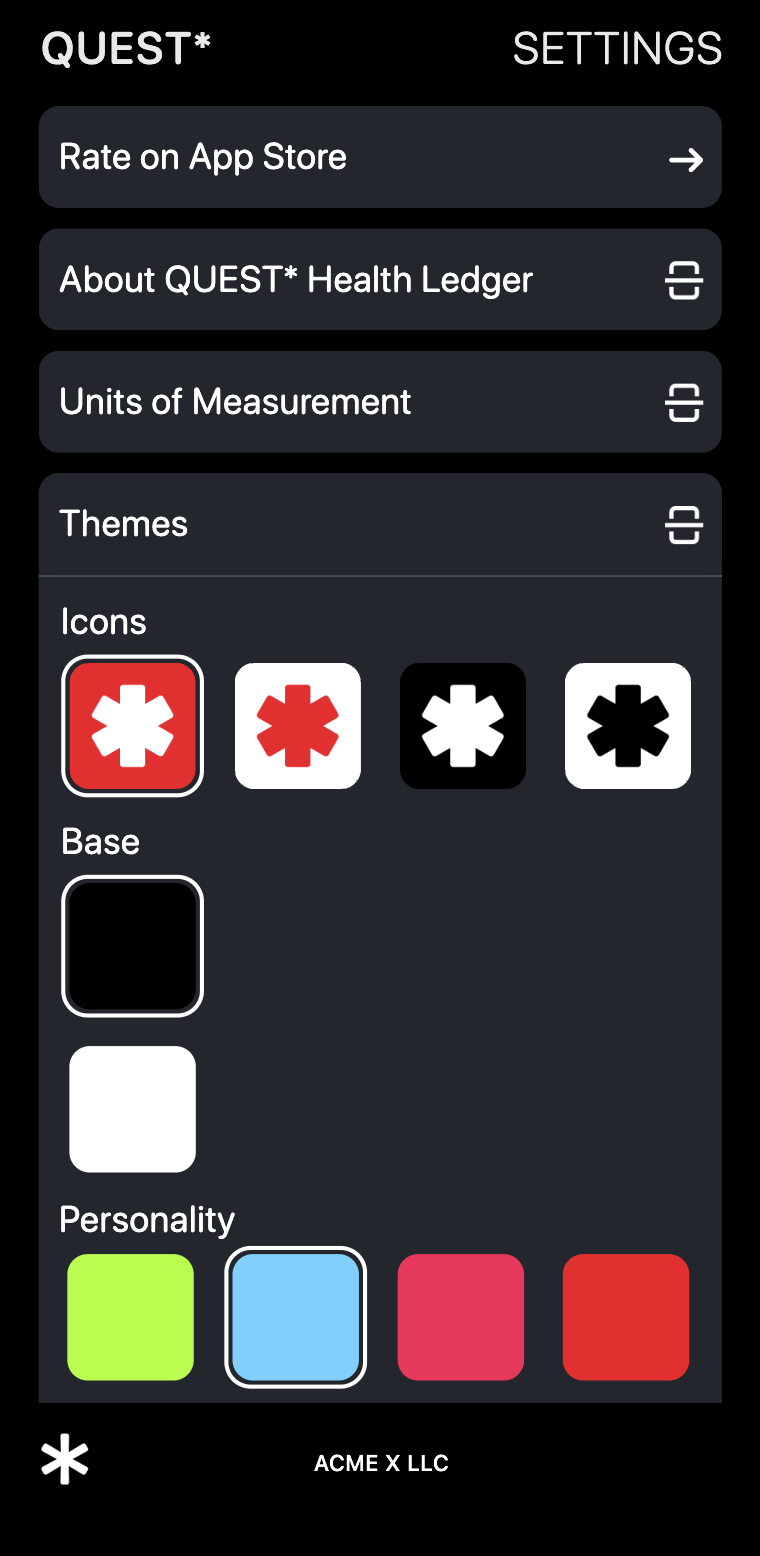
Task: Expand Units of Measurement section
Action: click(x=380, y=402)
